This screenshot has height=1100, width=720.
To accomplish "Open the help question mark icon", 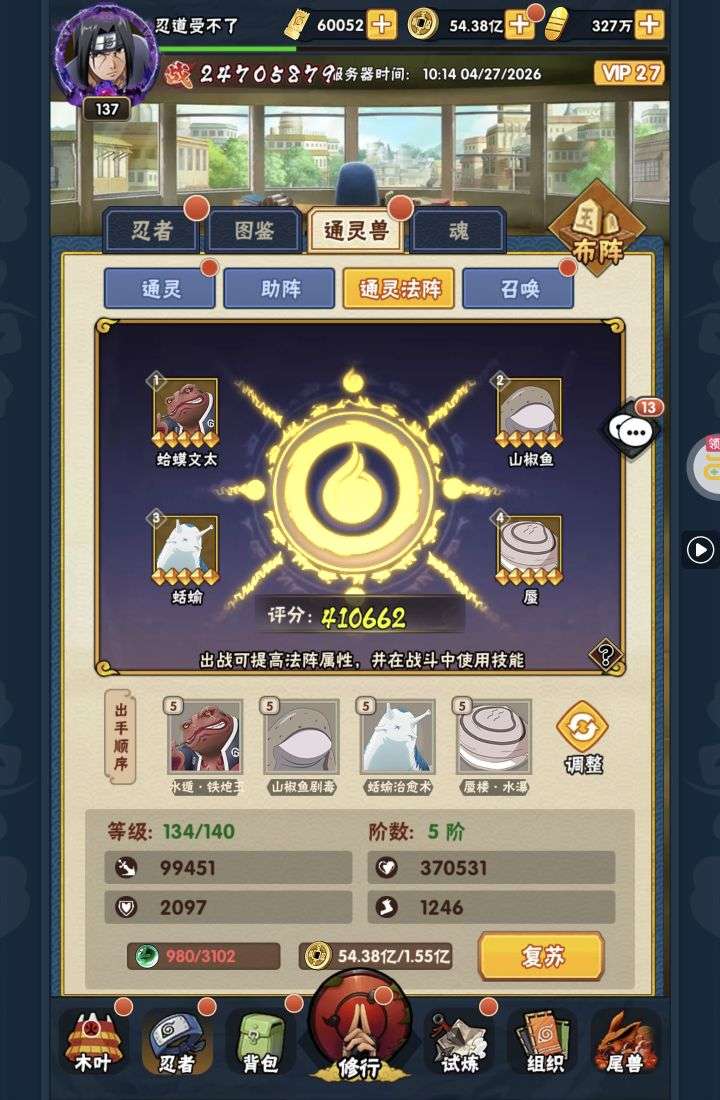I will 604,655.
